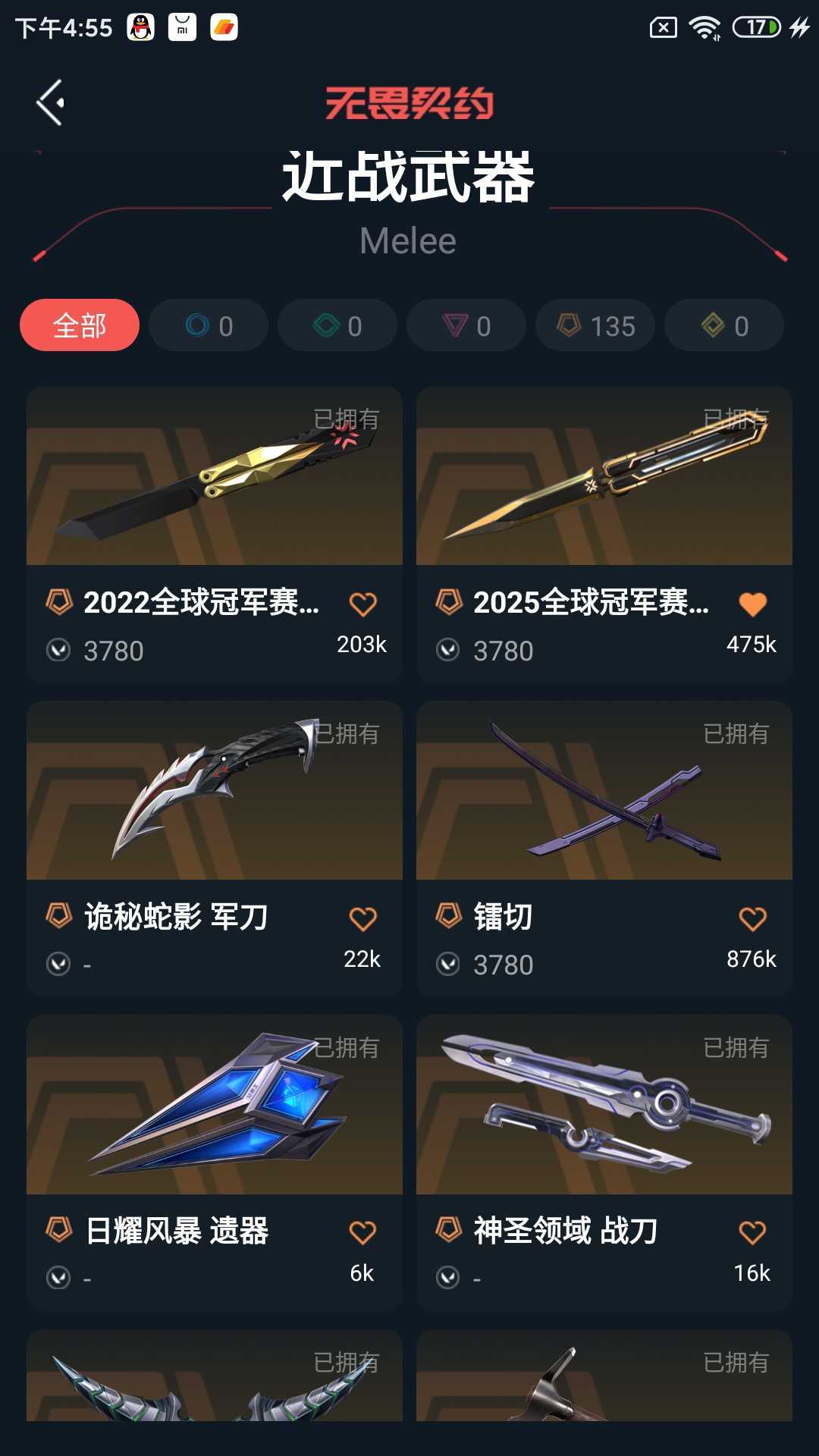Image resolution: width=819 pixels, height=1456 pixels.
Task: Unlike the 2025全球冠军赛 melee skin
Action: tap(752, 604)
